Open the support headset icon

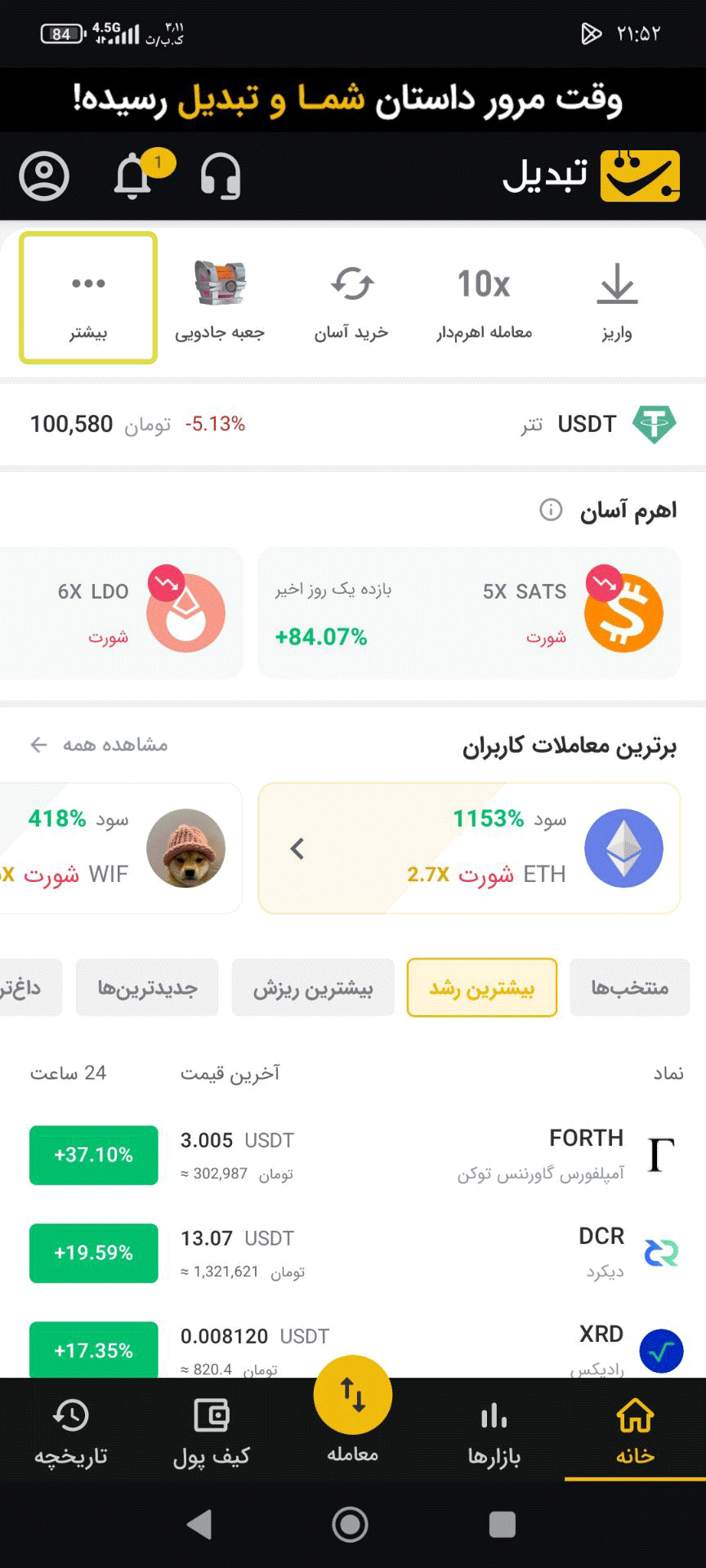click(221, 176)
